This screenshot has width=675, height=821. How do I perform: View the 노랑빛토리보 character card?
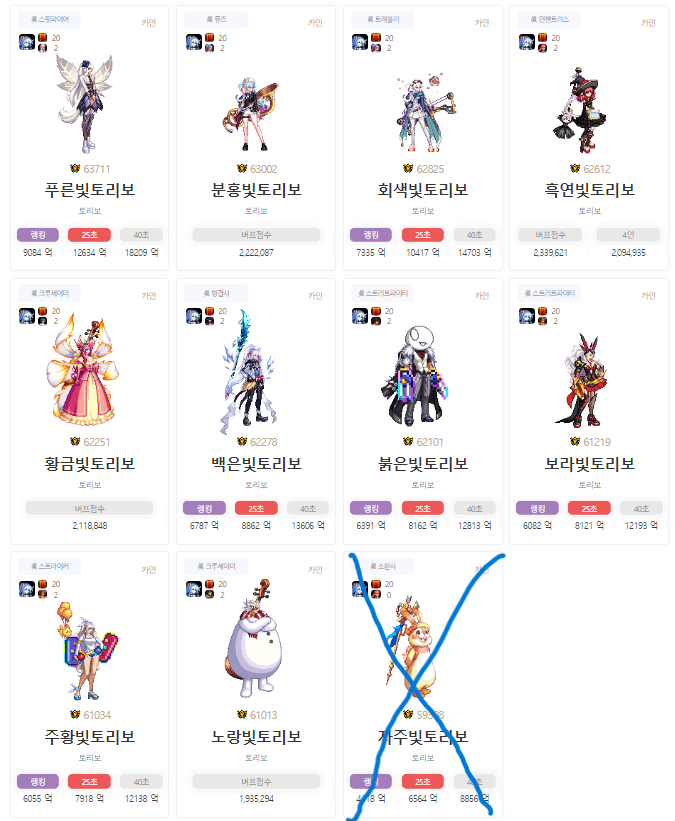coord(256,737)
